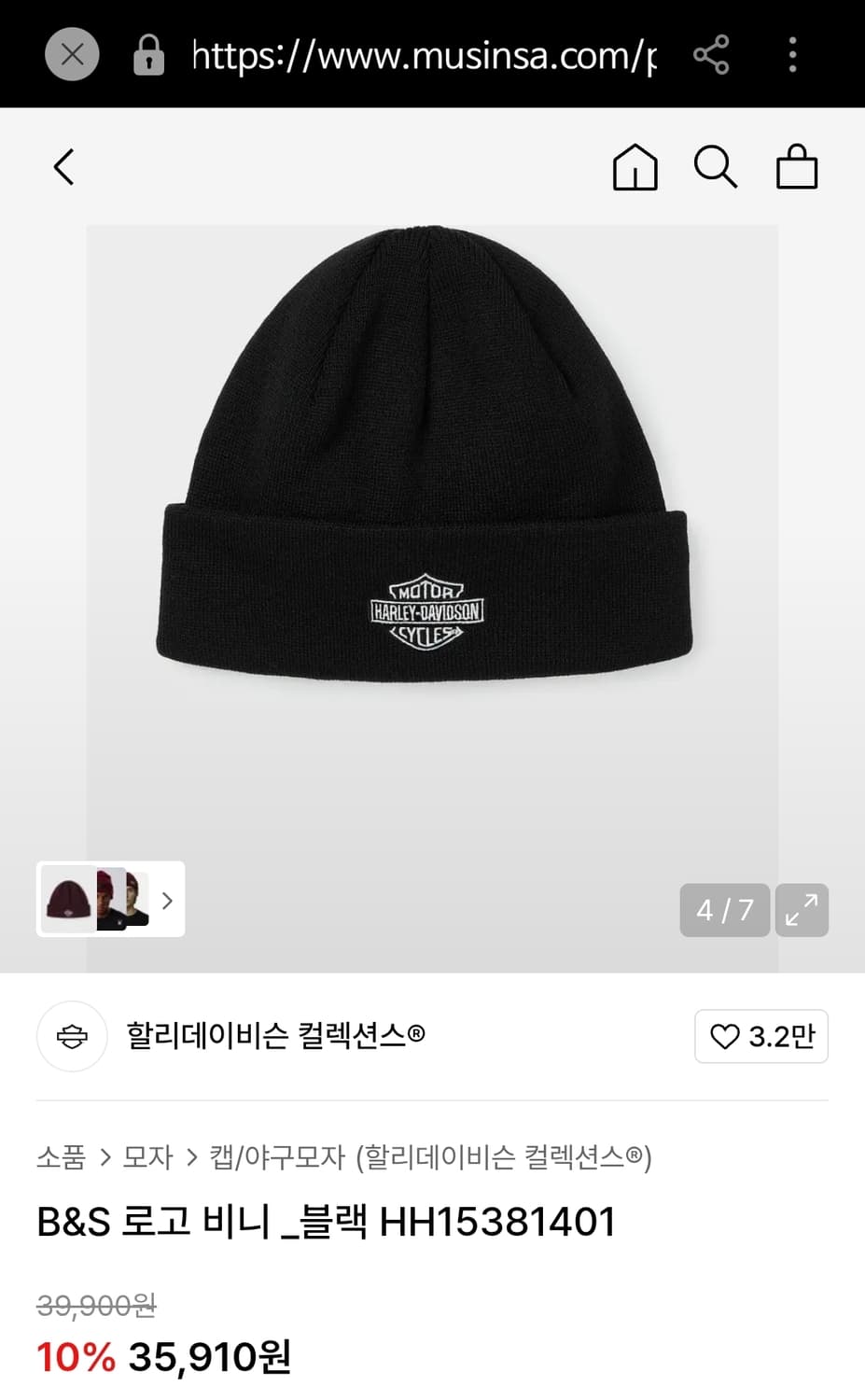The height and width of the screenshot is (1400, 865).
Task: Close the current browser tab
Action: click(72, 54)
